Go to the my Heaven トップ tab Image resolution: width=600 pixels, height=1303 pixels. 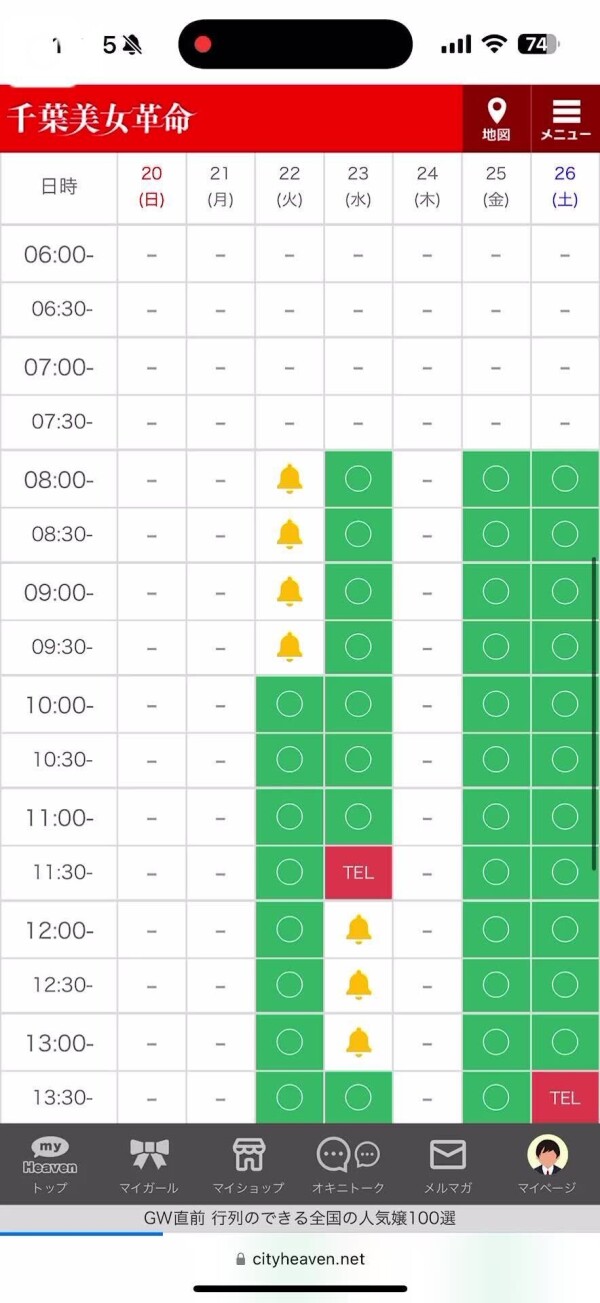(x=50, y=1165)
